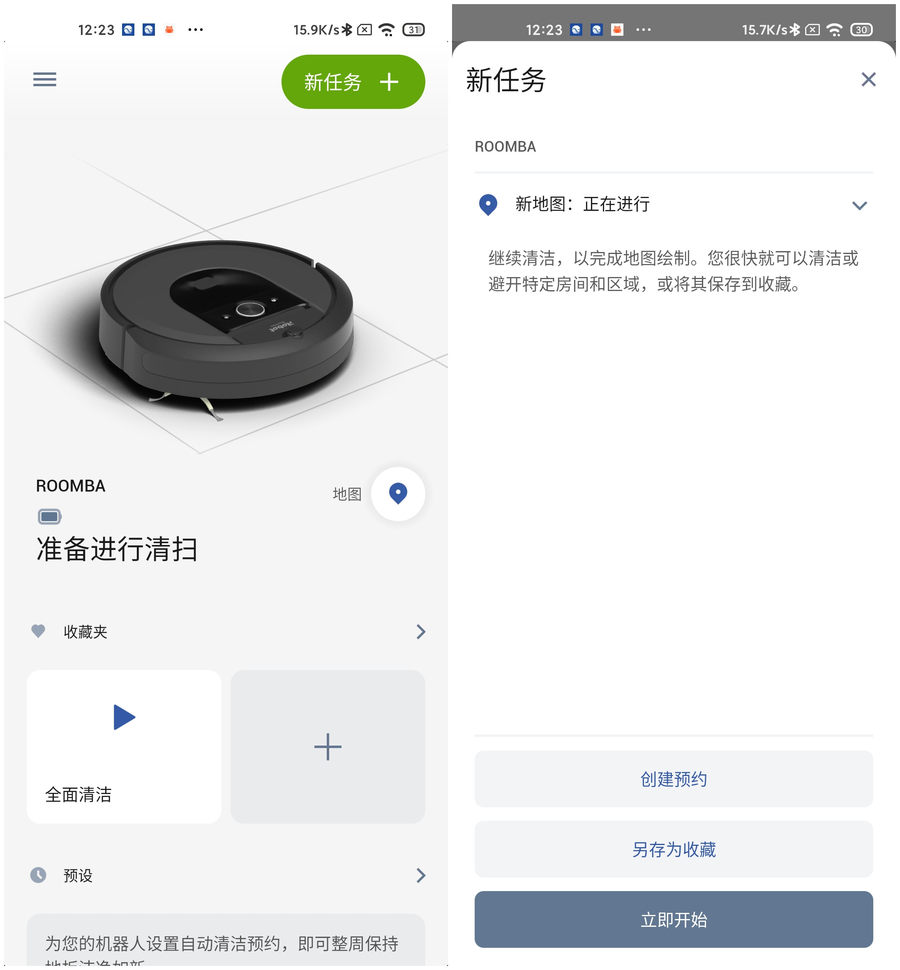Open the 地图 map pin button
Viewport: 900px width, 970px height.
click(398, 493)
